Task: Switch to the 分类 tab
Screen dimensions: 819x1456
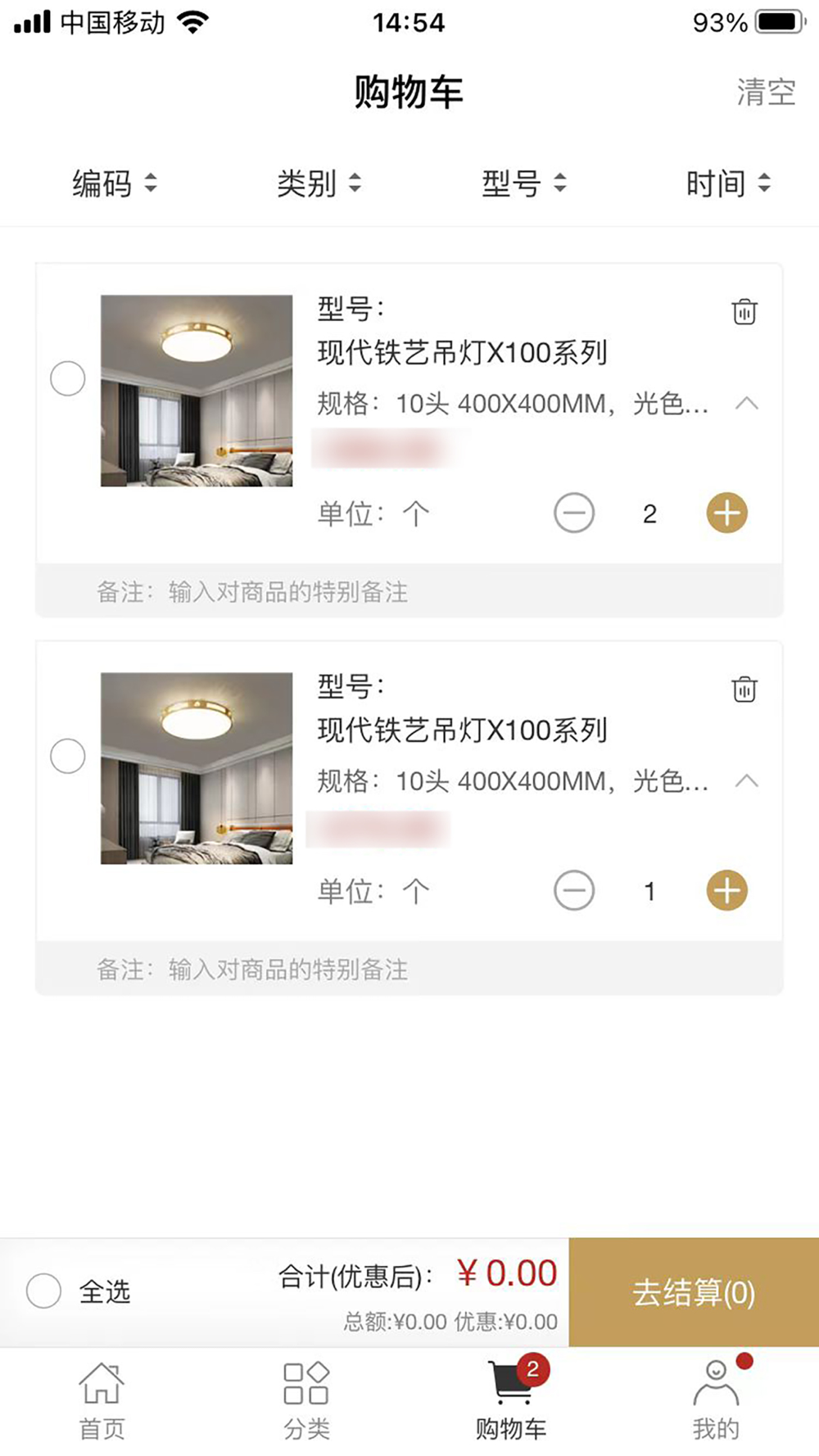Action: click(x=306, y=1401)
